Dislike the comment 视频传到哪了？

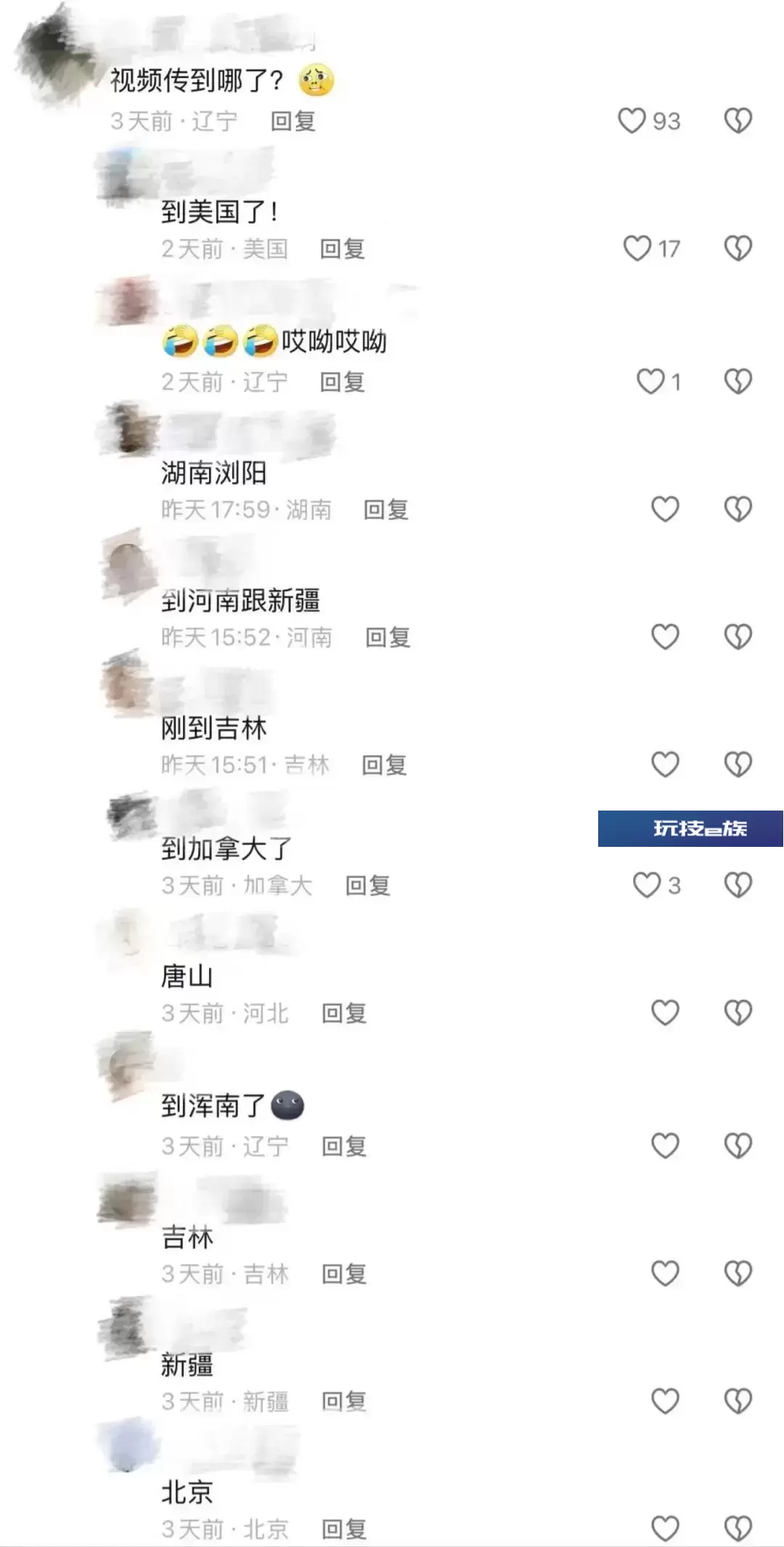[x=738, y=121]
